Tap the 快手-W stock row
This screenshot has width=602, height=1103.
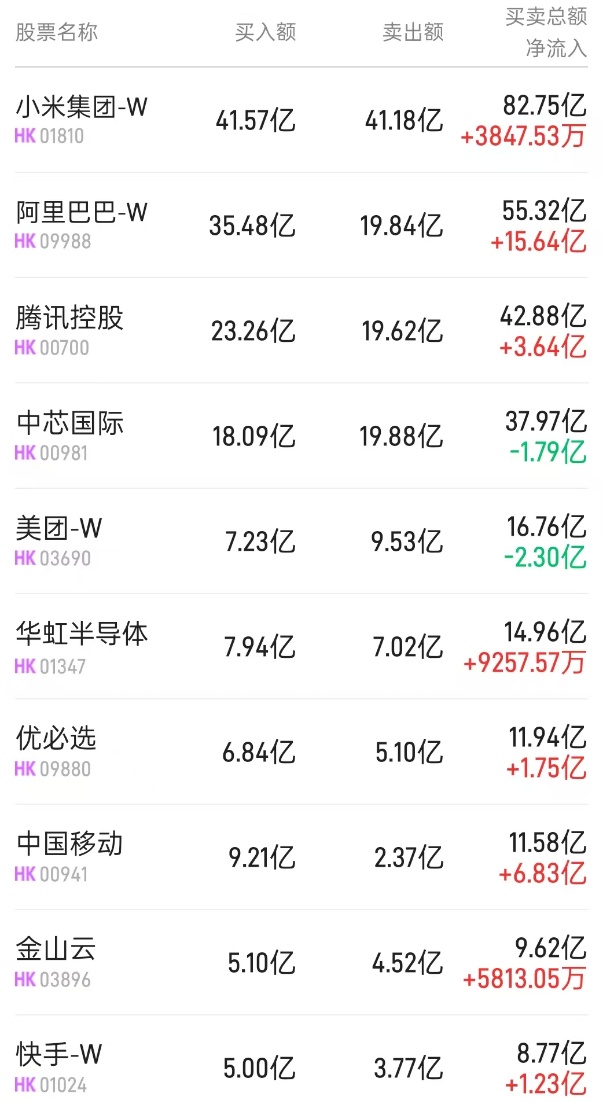pos(60,1055)
